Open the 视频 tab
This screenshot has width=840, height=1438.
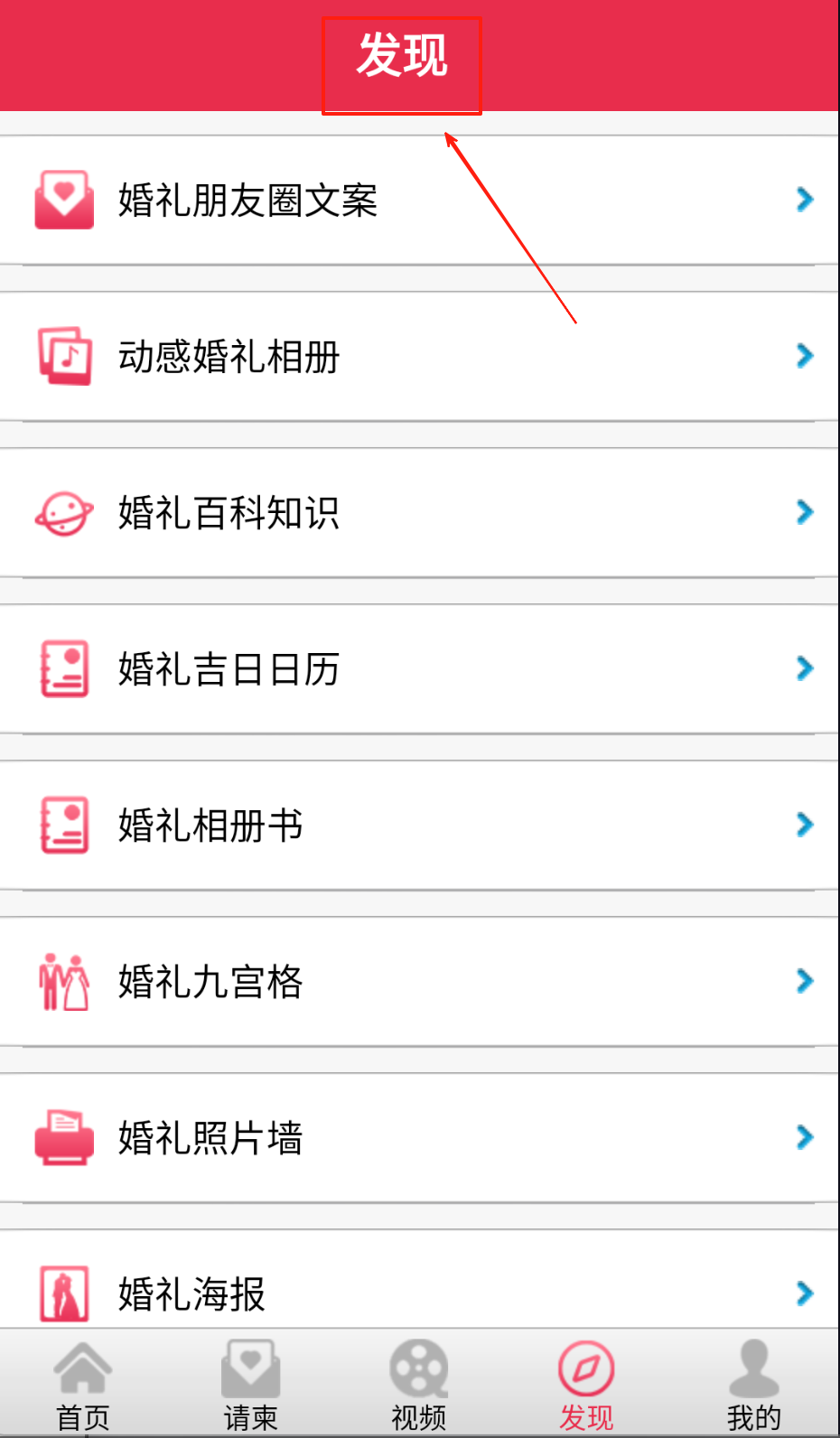[418, 1386]
